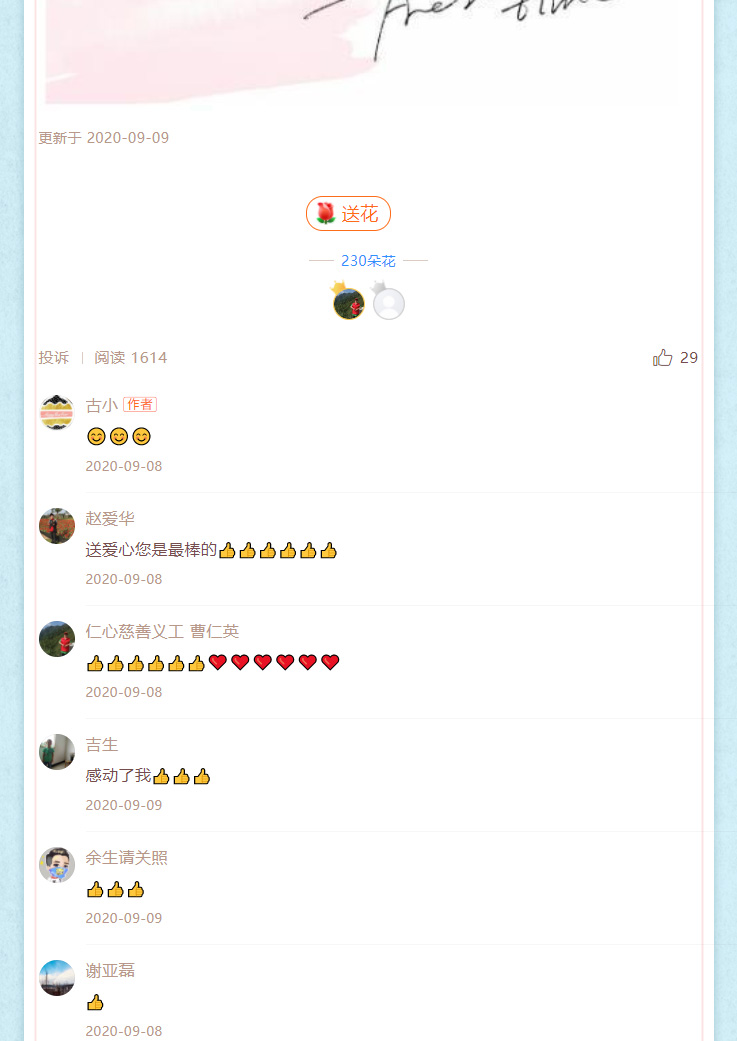Open the second flower sender's silver-crowned avatar

pyautogui.click(x=389, y=303)
